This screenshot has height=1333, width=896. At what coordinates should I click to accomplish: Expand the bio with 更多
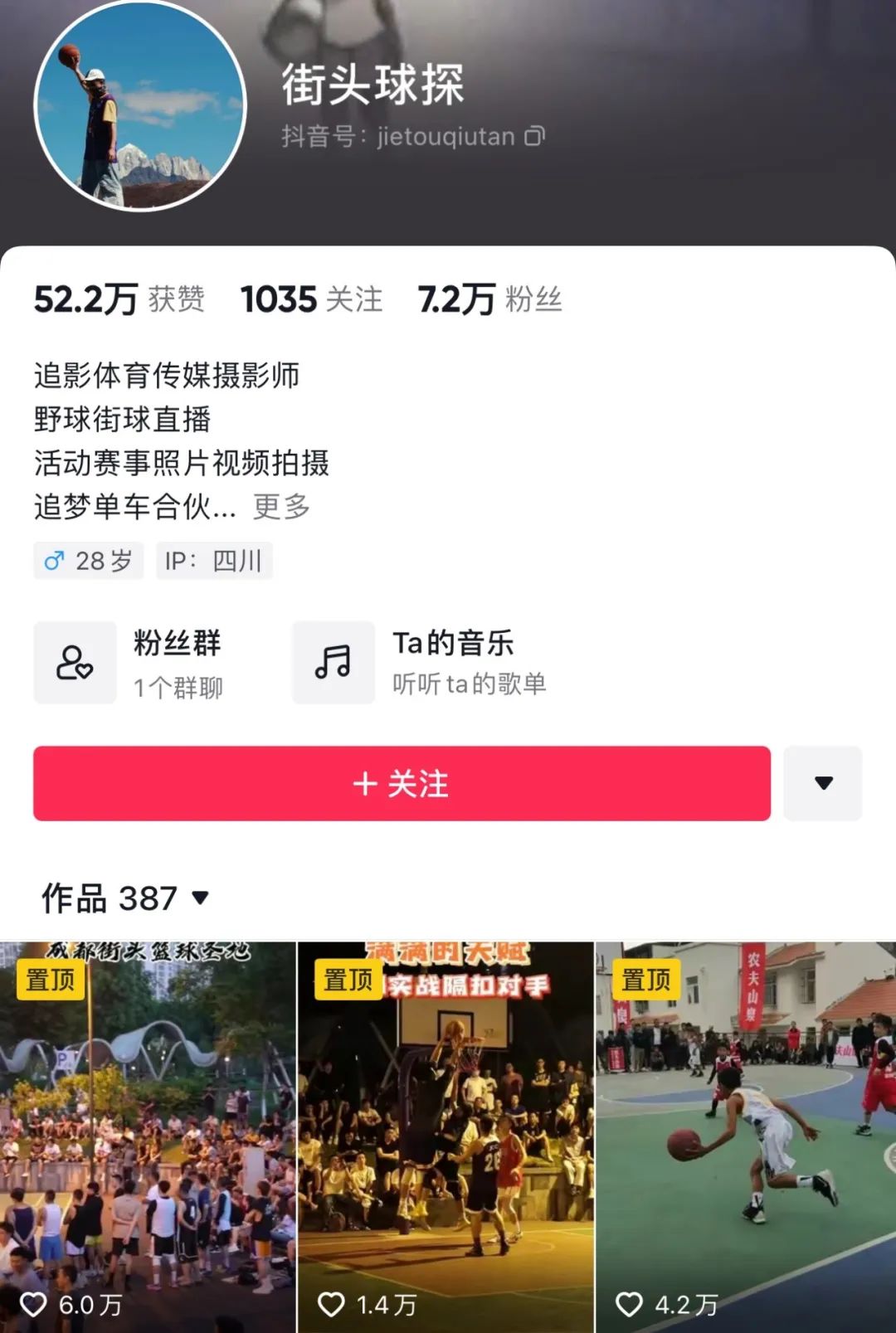pos(281,506)
